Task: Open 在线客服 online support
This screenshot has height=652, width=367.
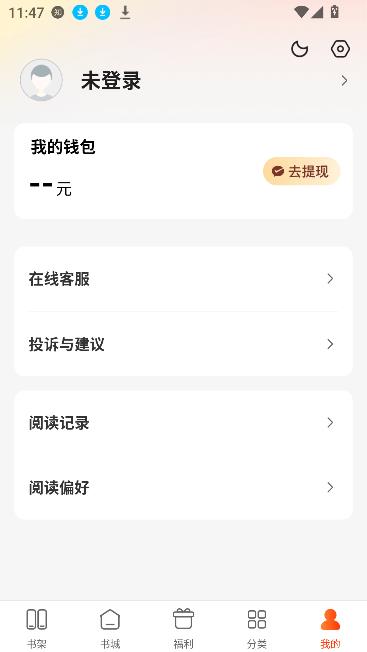Action: point(183,279)
